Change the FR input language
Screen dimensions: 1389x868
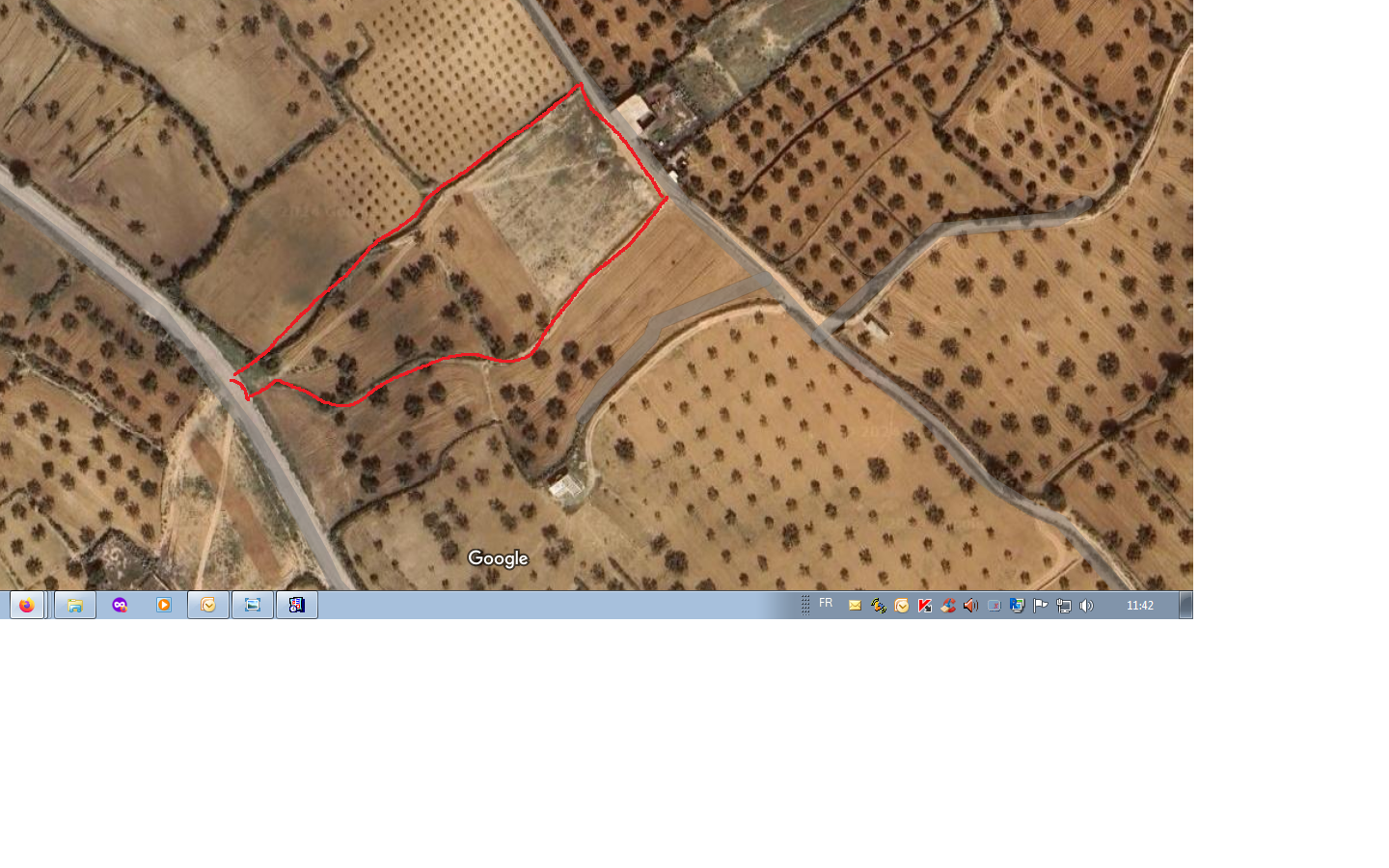826,603
